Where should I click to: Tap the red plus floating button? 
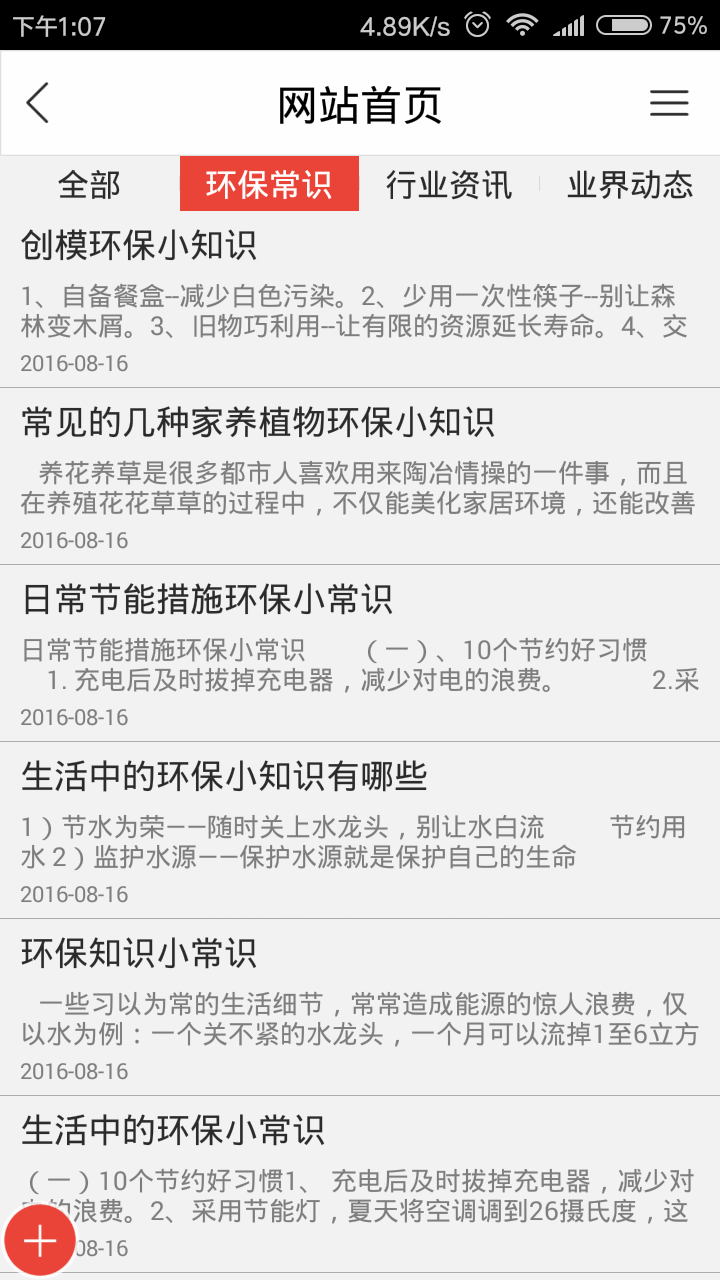point(40,1241)
